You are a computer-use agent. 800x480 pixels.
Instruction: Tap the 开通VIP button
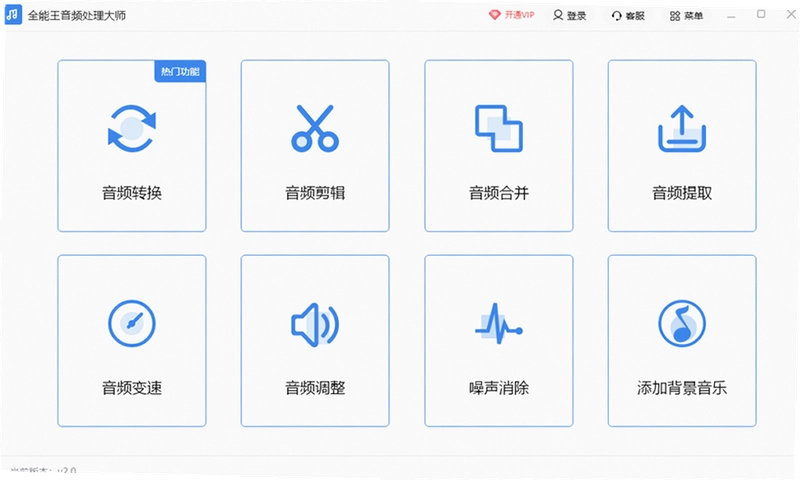(x=511, y=15)
